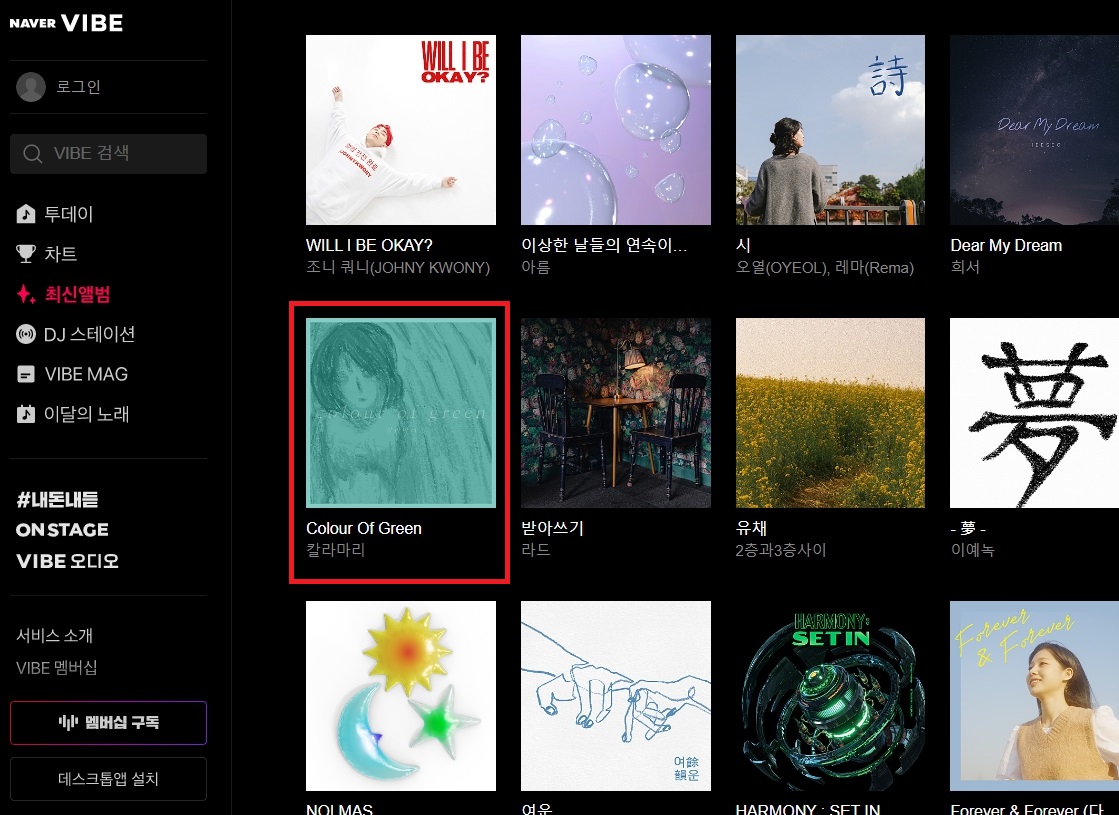Tap the 멤버십 구독 button
This screenshot has height=815, width=1119.
coord(108,723)
